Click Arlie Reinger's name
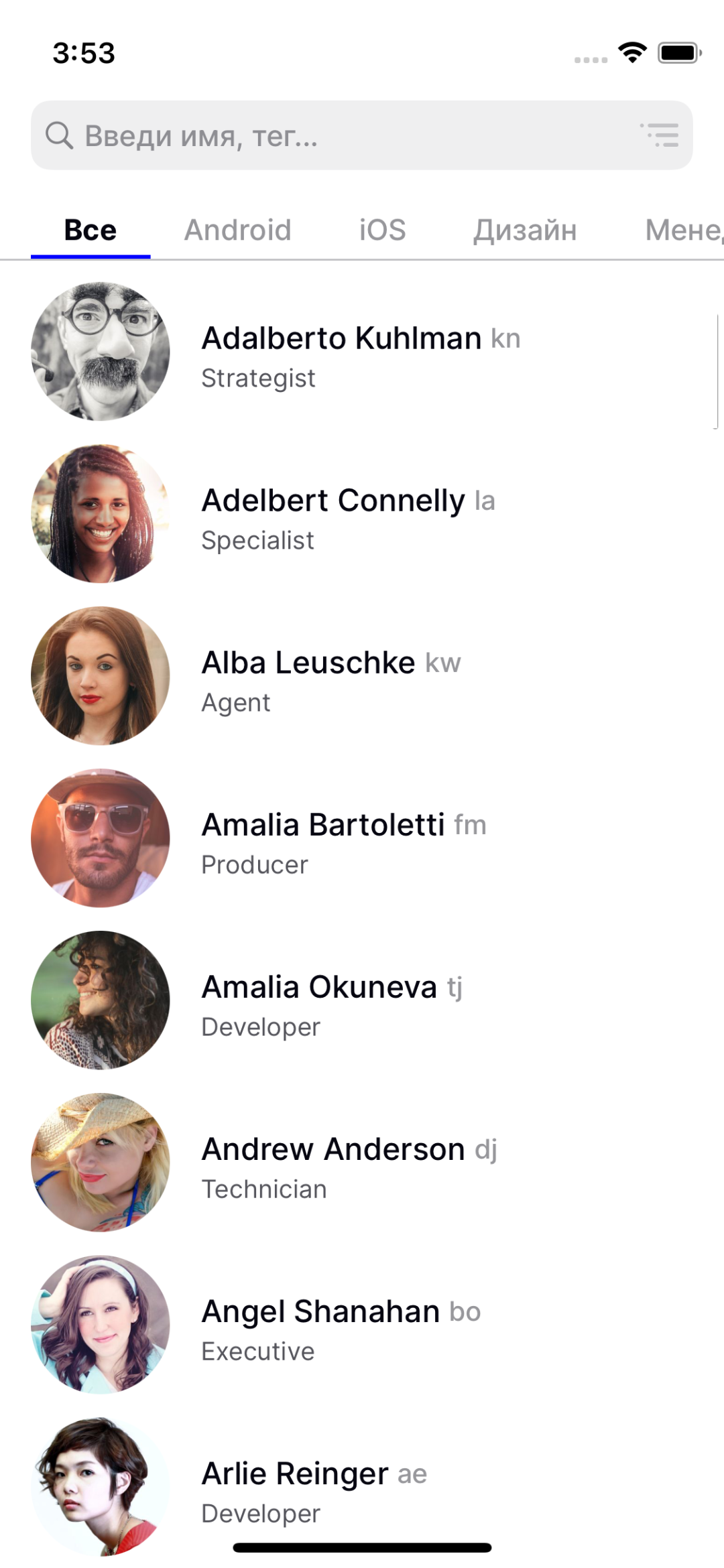 click(x=294, y=1473)
